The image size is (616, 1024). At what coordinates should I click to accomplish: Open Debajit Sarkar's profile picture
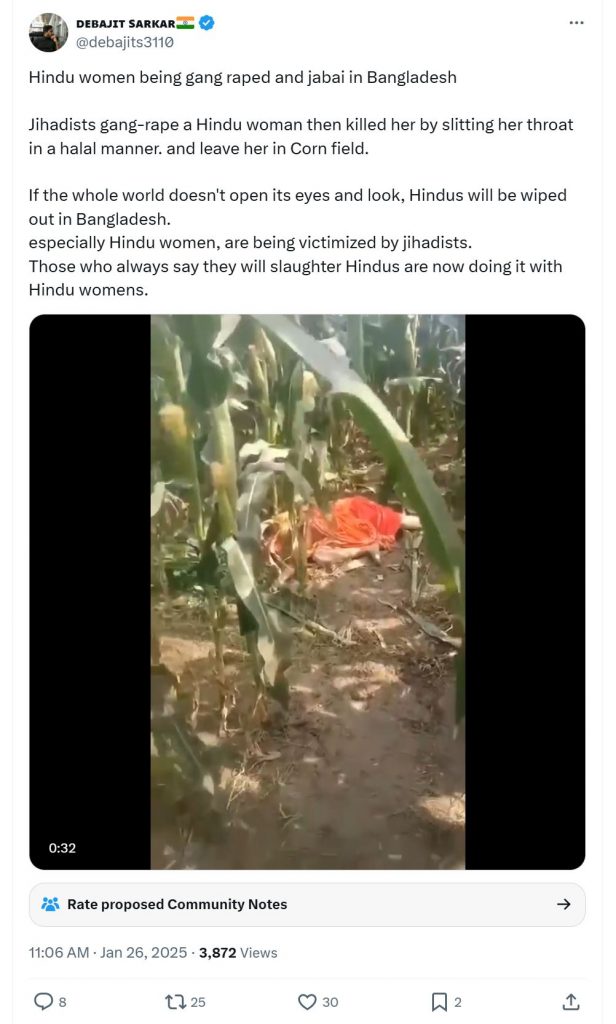pos(48,33)
